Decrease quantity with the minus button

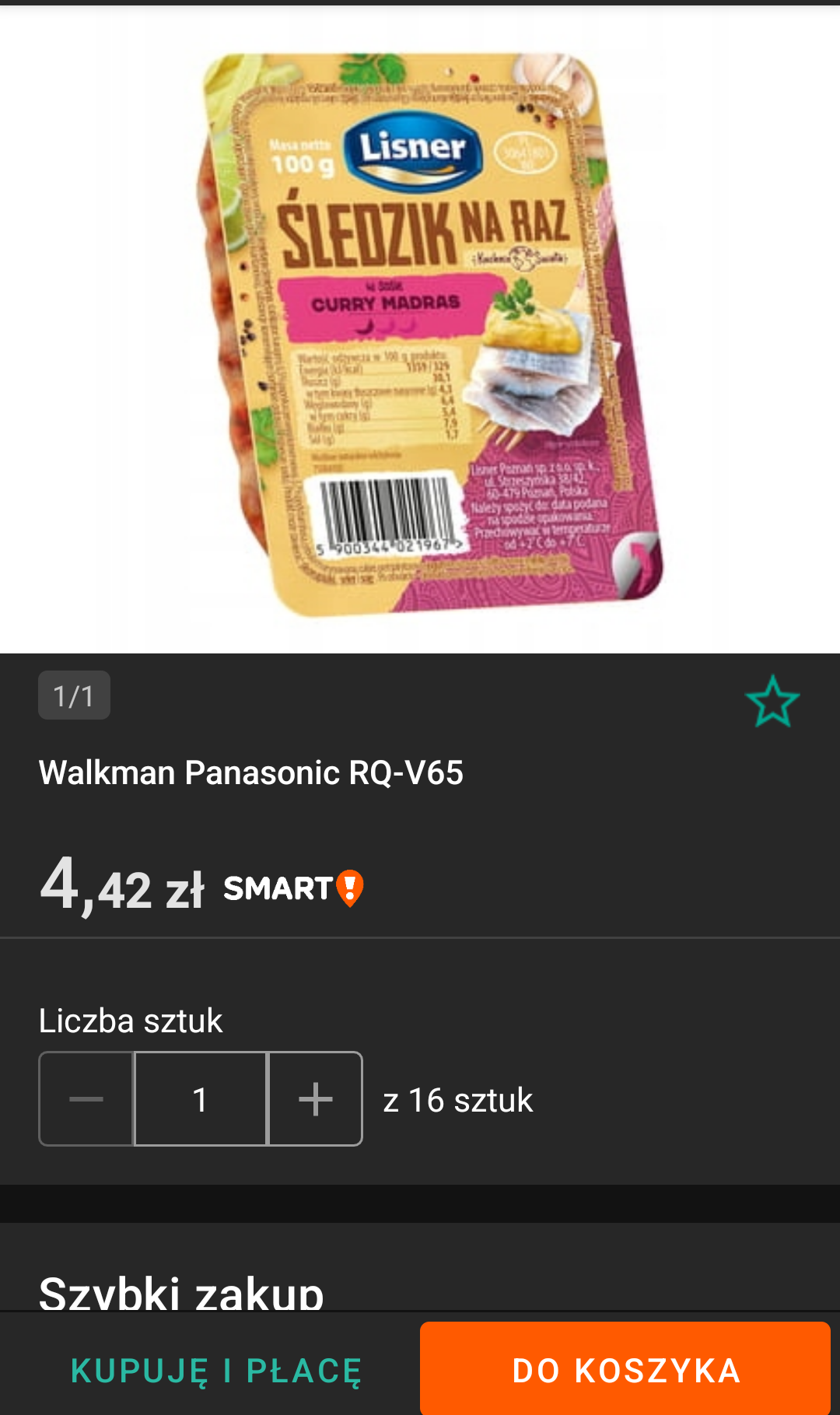tap(86, 1098)
